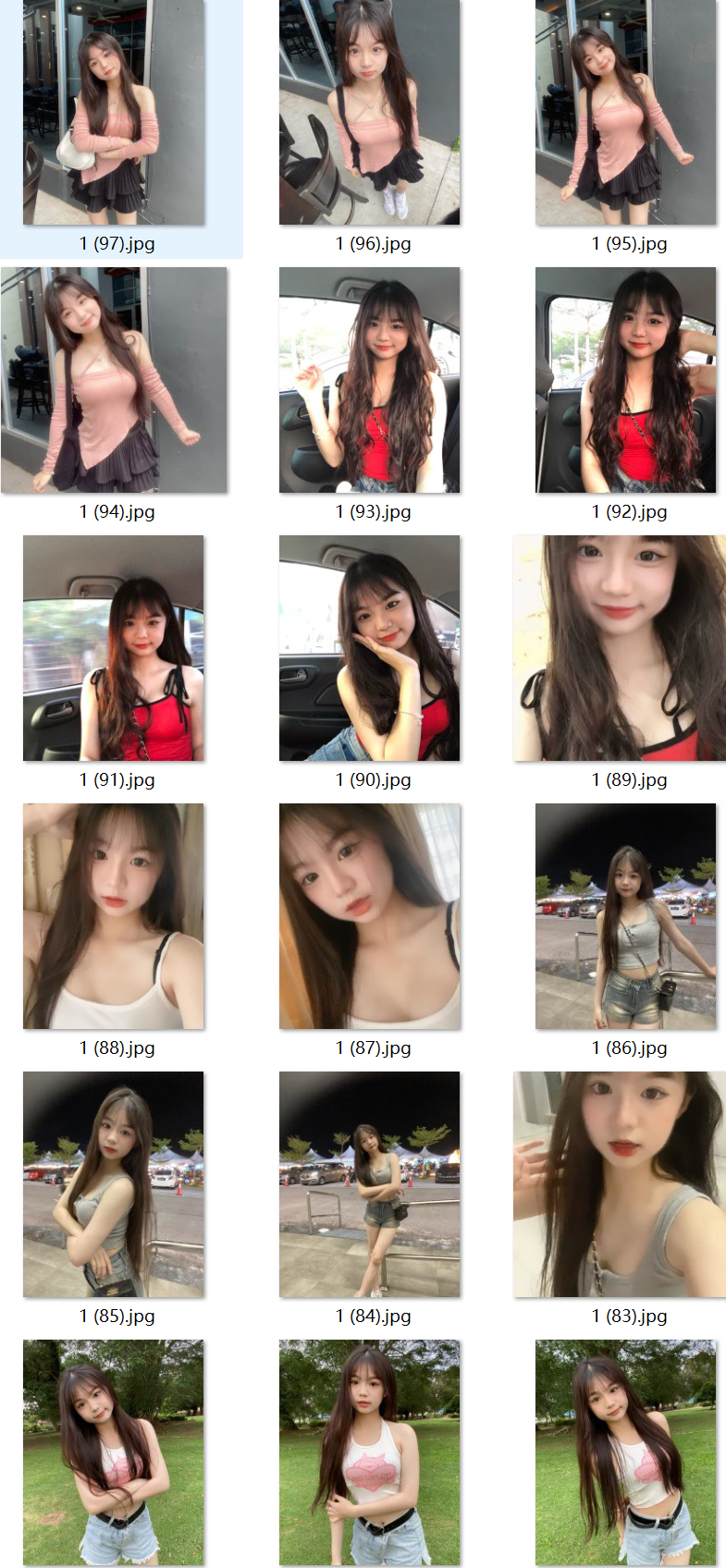The width and height of the screenshot is (726, 1568).
Task: Select the file 1 (95).jpg
Action: coord(625,113)
